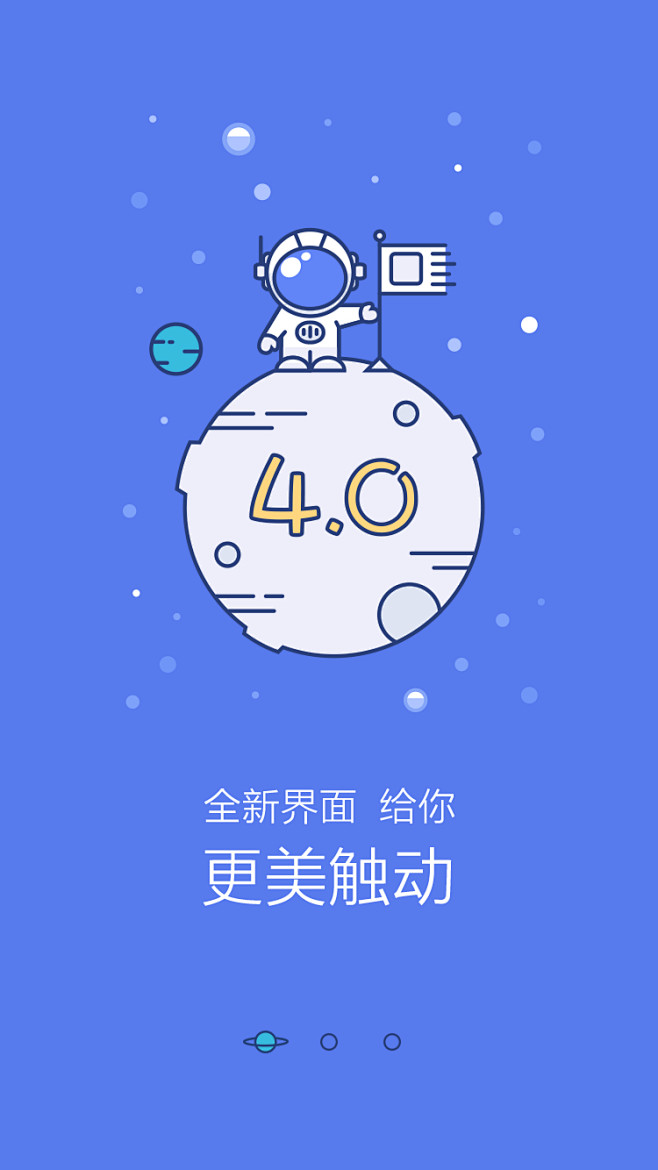
Task: Select the first planet-shaped page indicator
Action: click(x=265, y=1042)
